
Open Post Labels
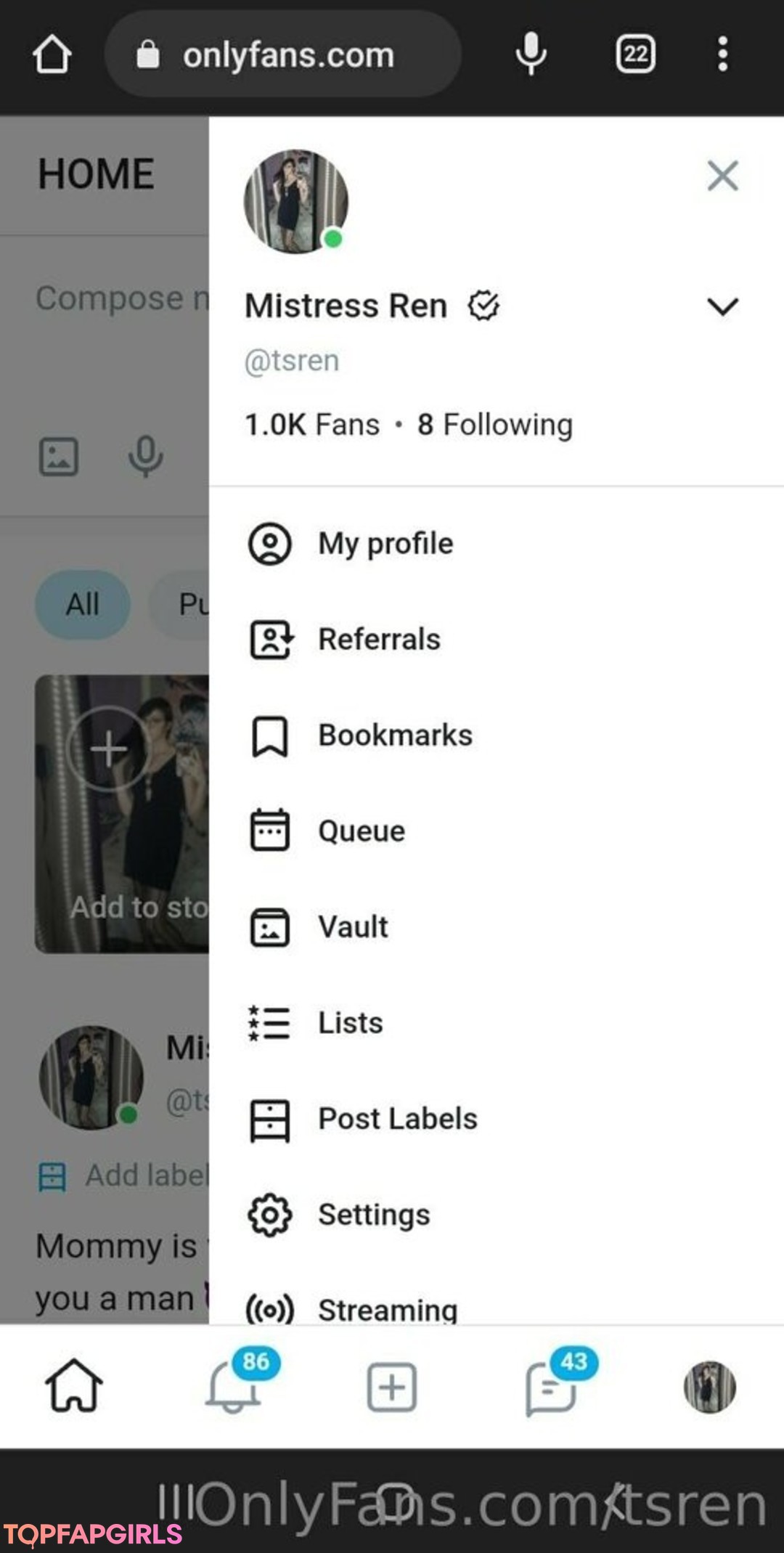[496, 1118]
